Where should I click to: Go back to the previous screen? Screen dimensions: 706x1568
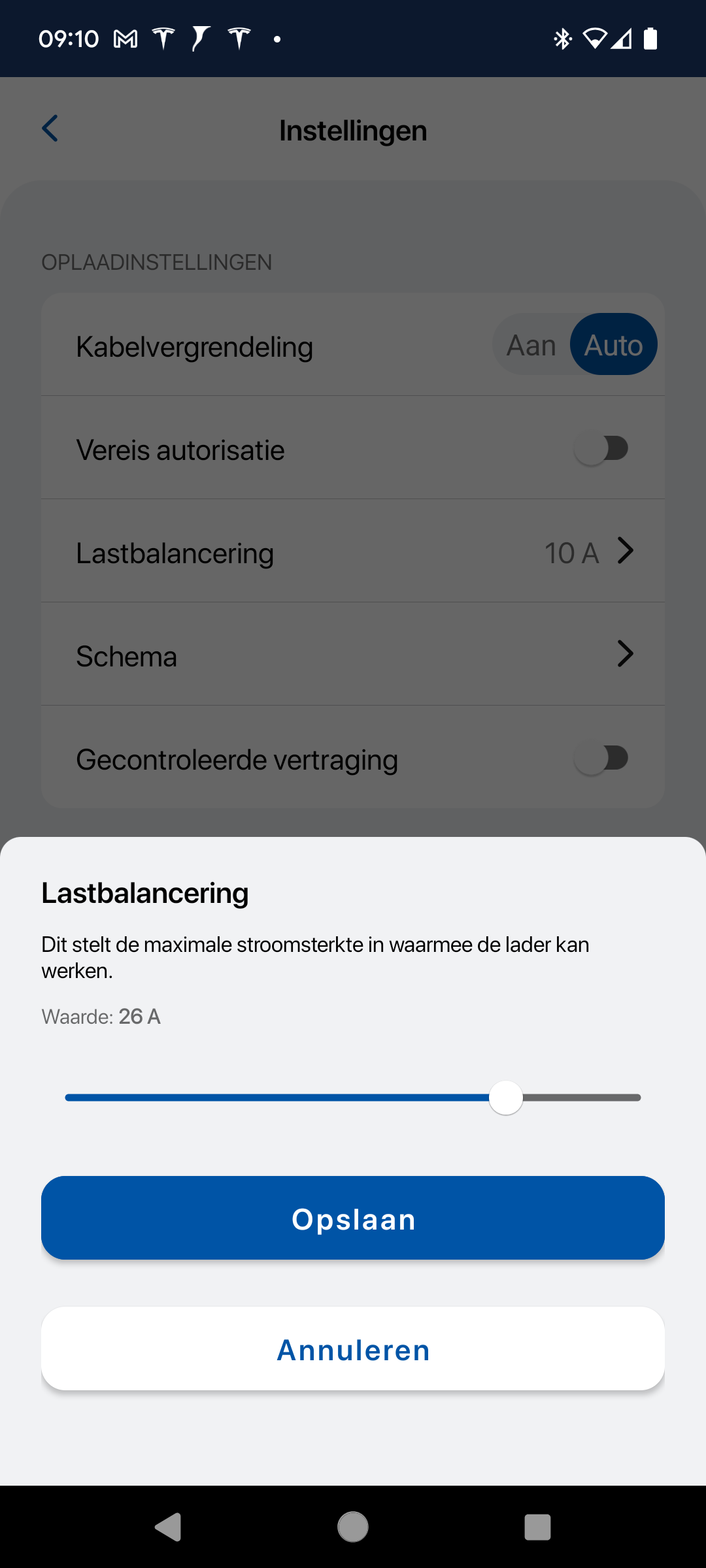pos(50,129)
